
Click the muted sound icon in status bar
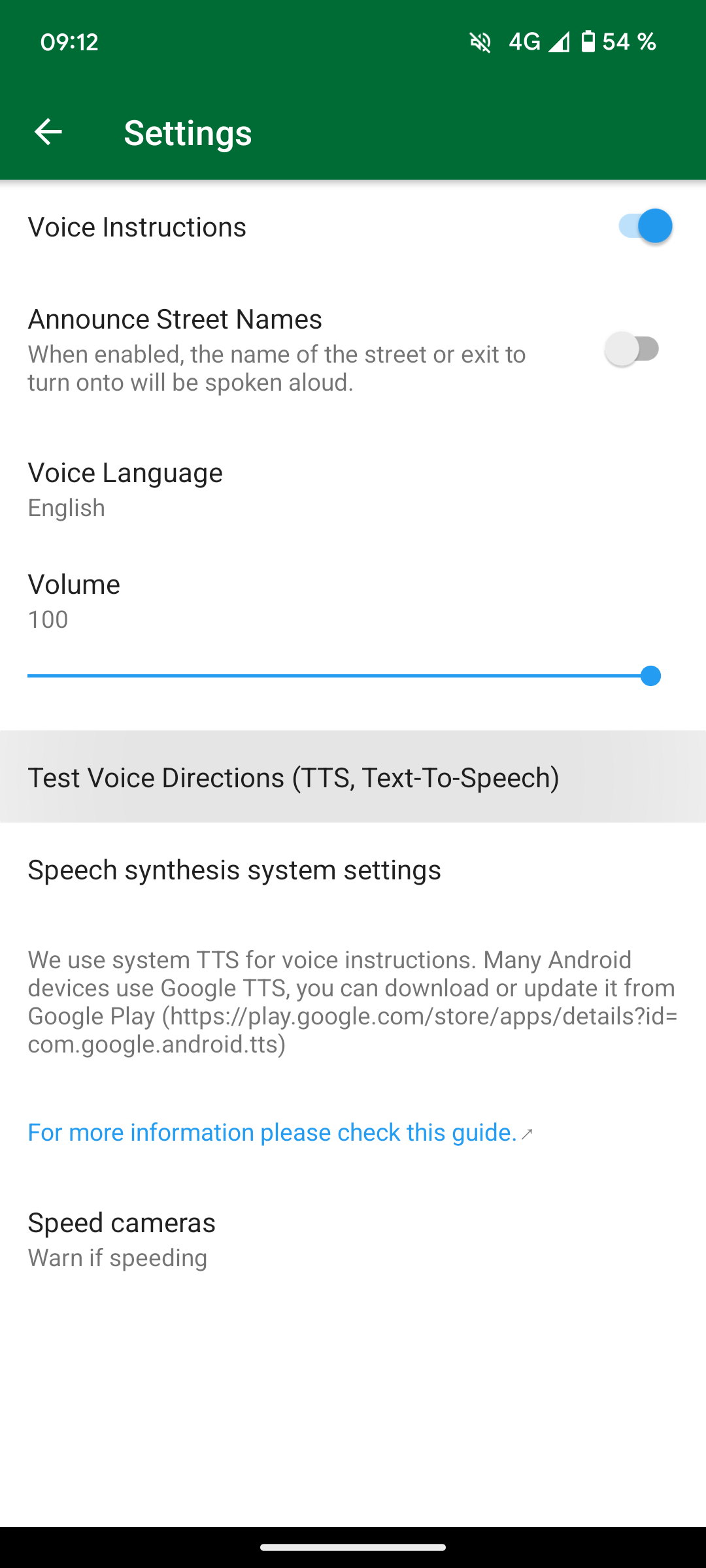(x=481, y=41)
